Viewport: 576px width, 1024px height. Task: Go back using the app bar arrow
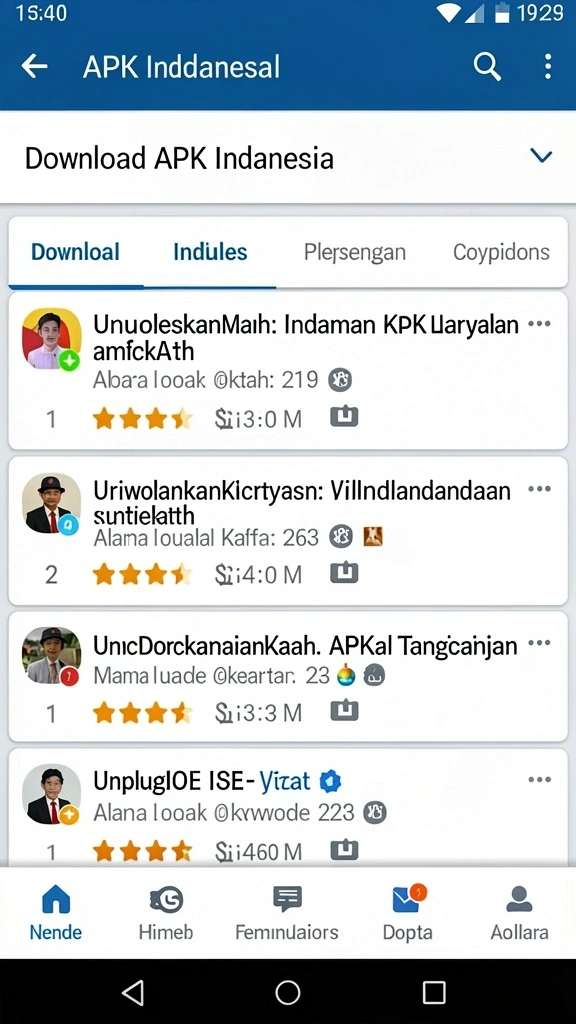34,67
